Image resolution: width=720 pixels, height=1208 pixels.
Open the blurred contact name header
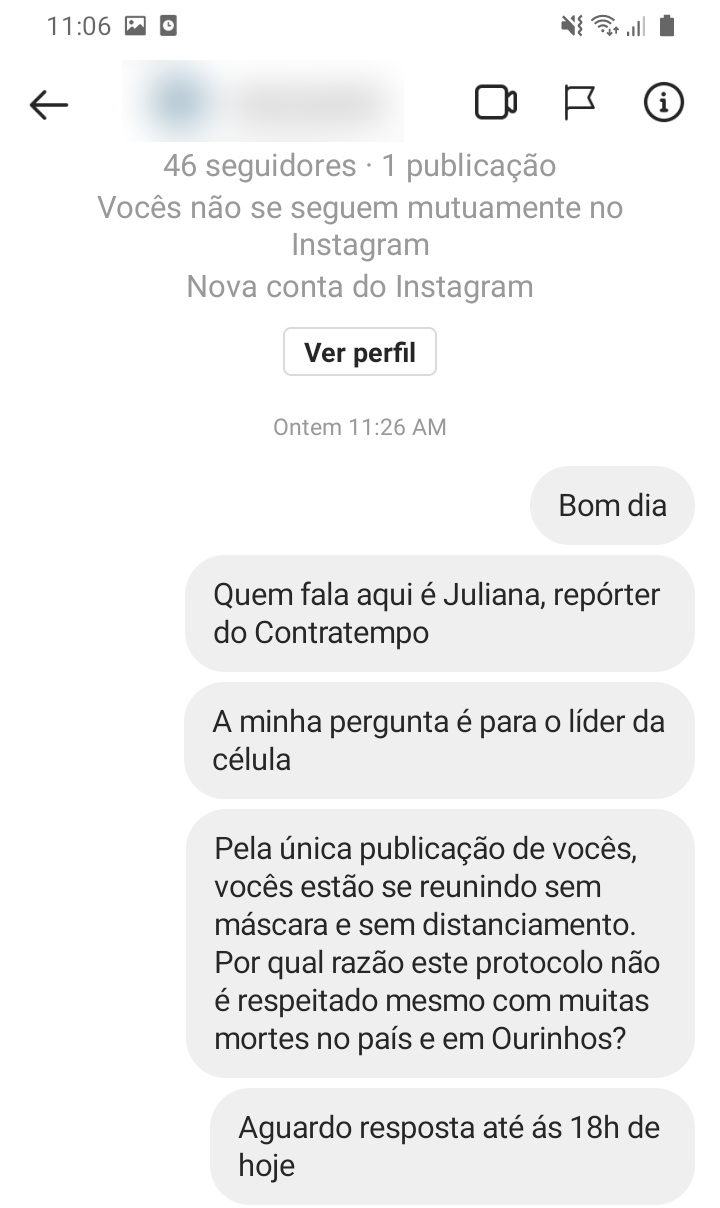tap(262, 102)
